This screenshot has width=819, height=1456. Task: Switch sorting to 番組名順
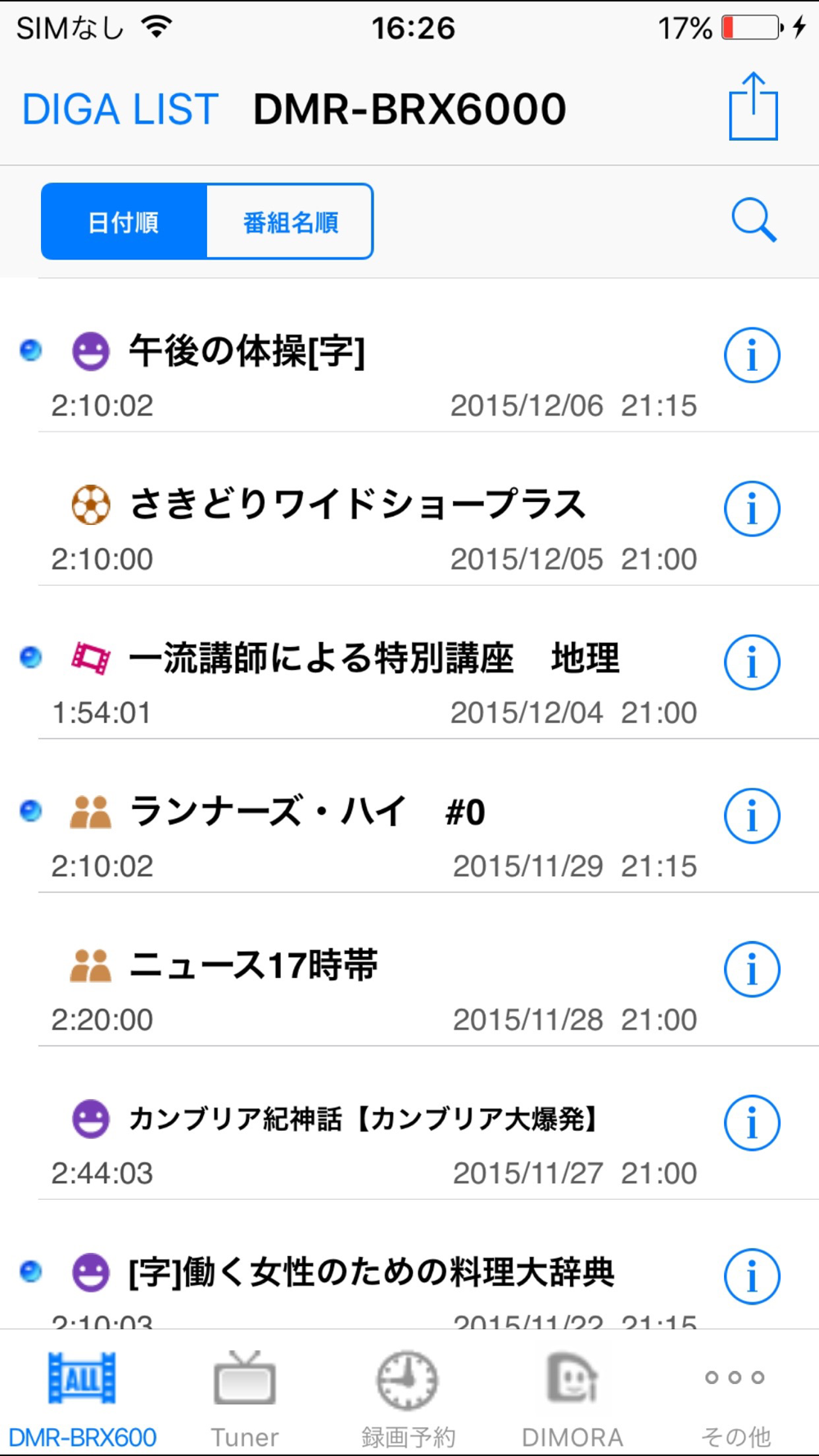tap(290, 222)
